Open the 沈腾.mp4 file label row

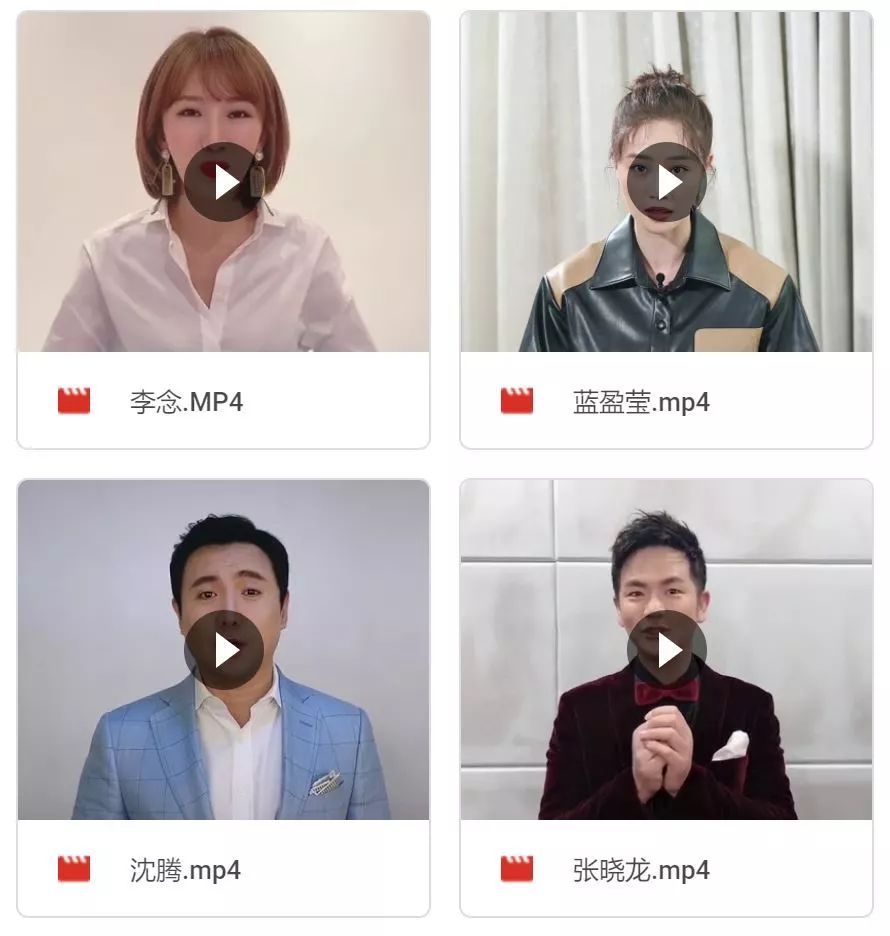pos(185,870)
